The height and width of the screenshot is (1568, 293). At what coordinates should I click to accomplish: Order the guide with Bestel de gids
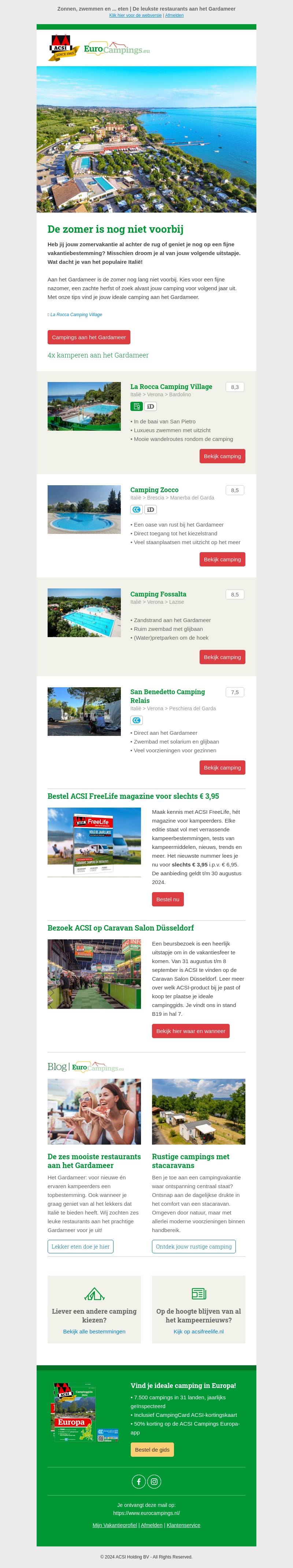(x=152, y=1449)
